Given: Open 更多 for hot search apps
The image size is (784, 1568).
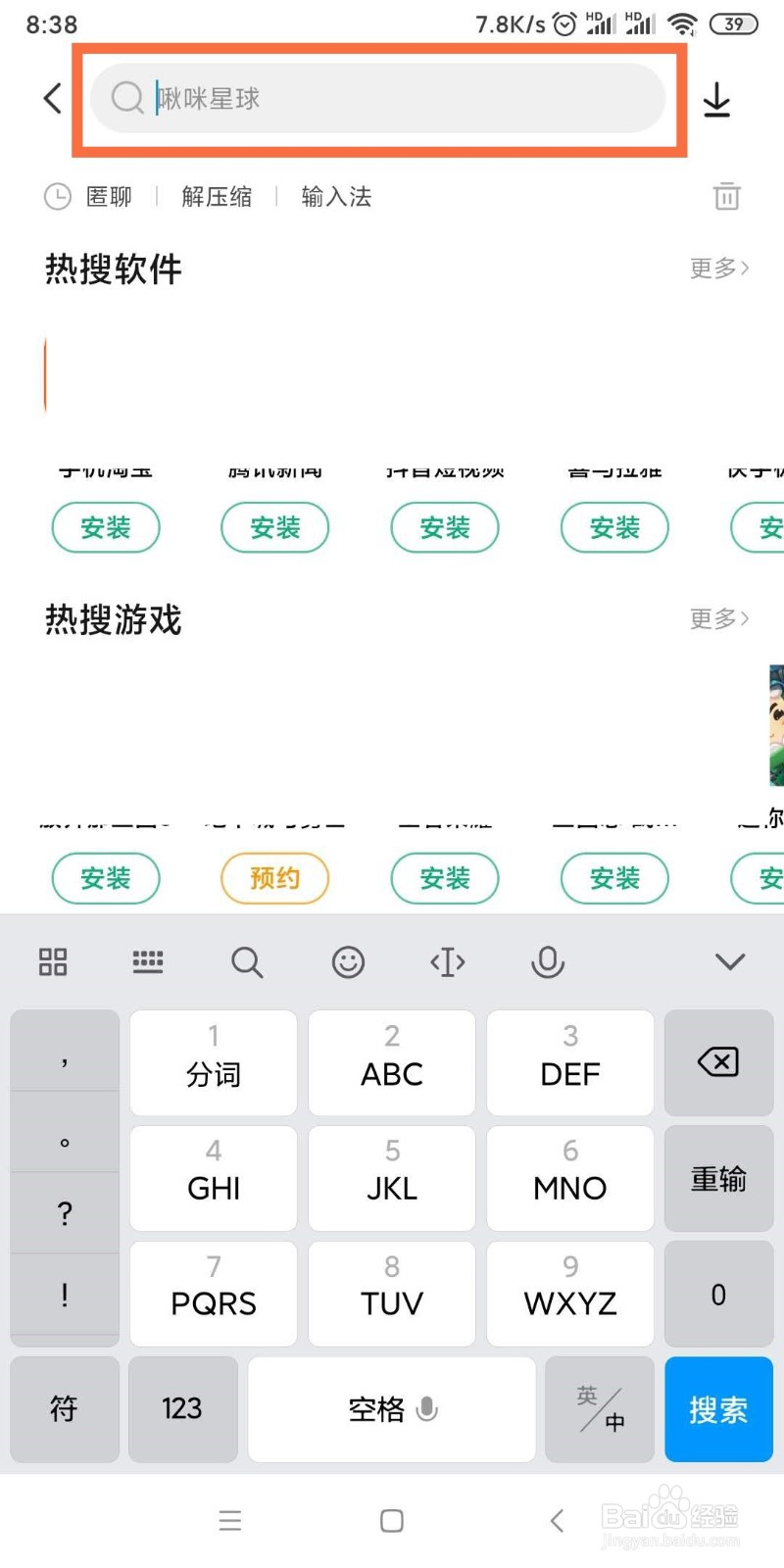Looking at the screenshot, I should (718, 269).
